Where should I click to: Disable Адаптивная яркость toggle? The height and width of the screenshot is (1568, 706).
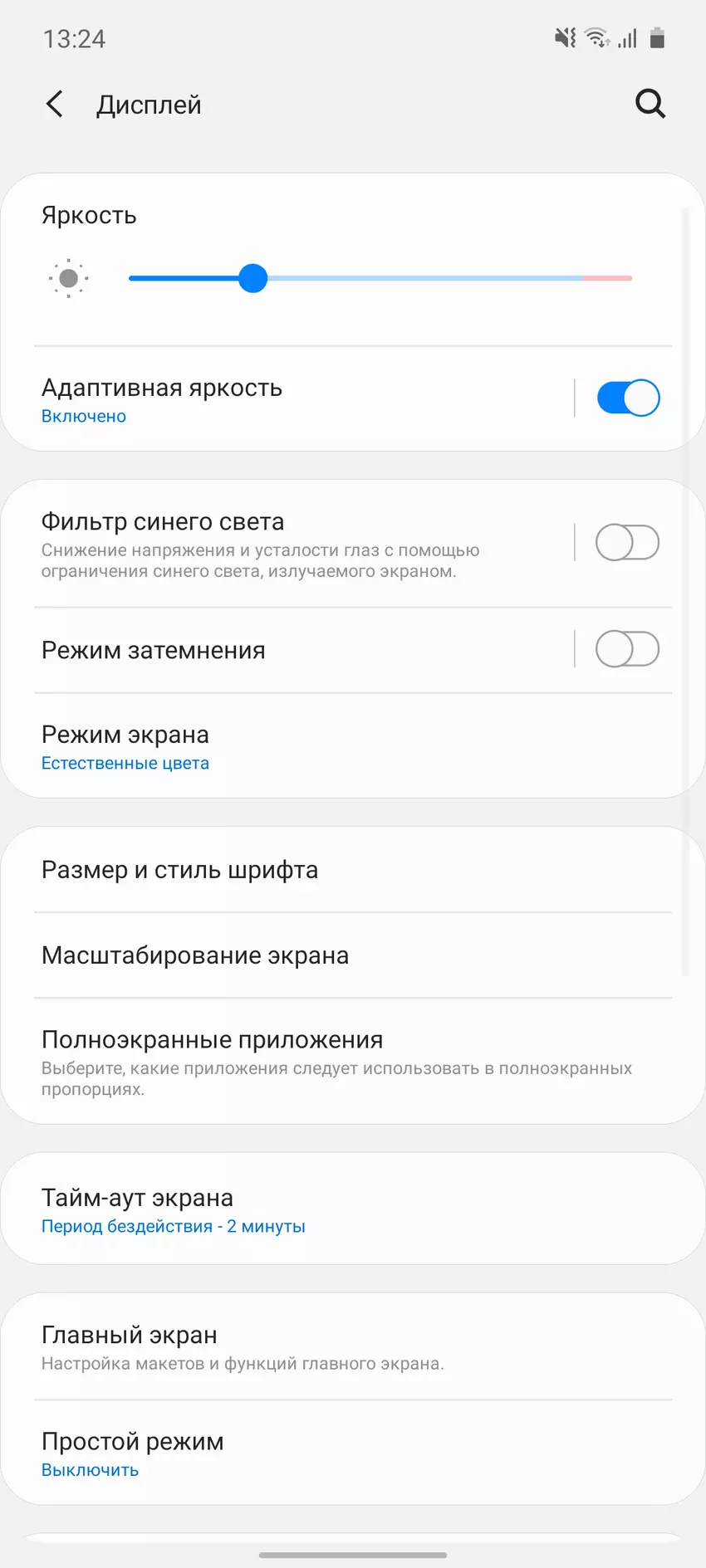[628, 398]
